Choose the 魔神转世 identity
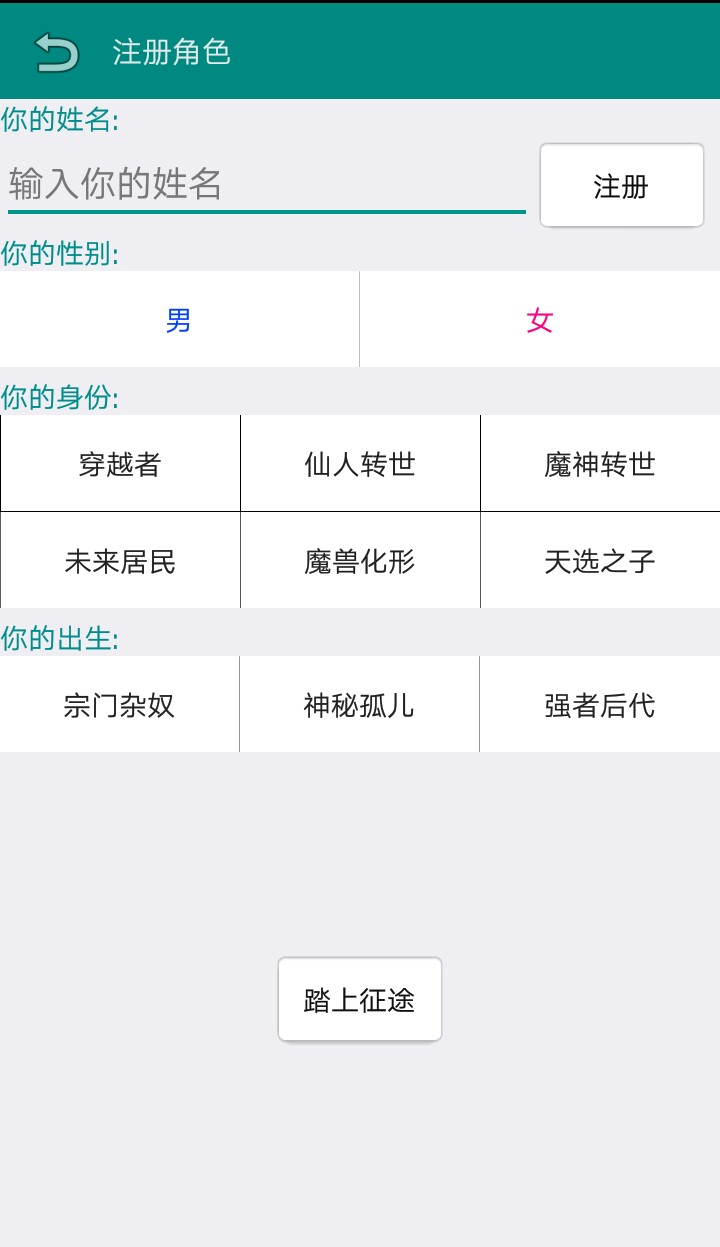 600,462
